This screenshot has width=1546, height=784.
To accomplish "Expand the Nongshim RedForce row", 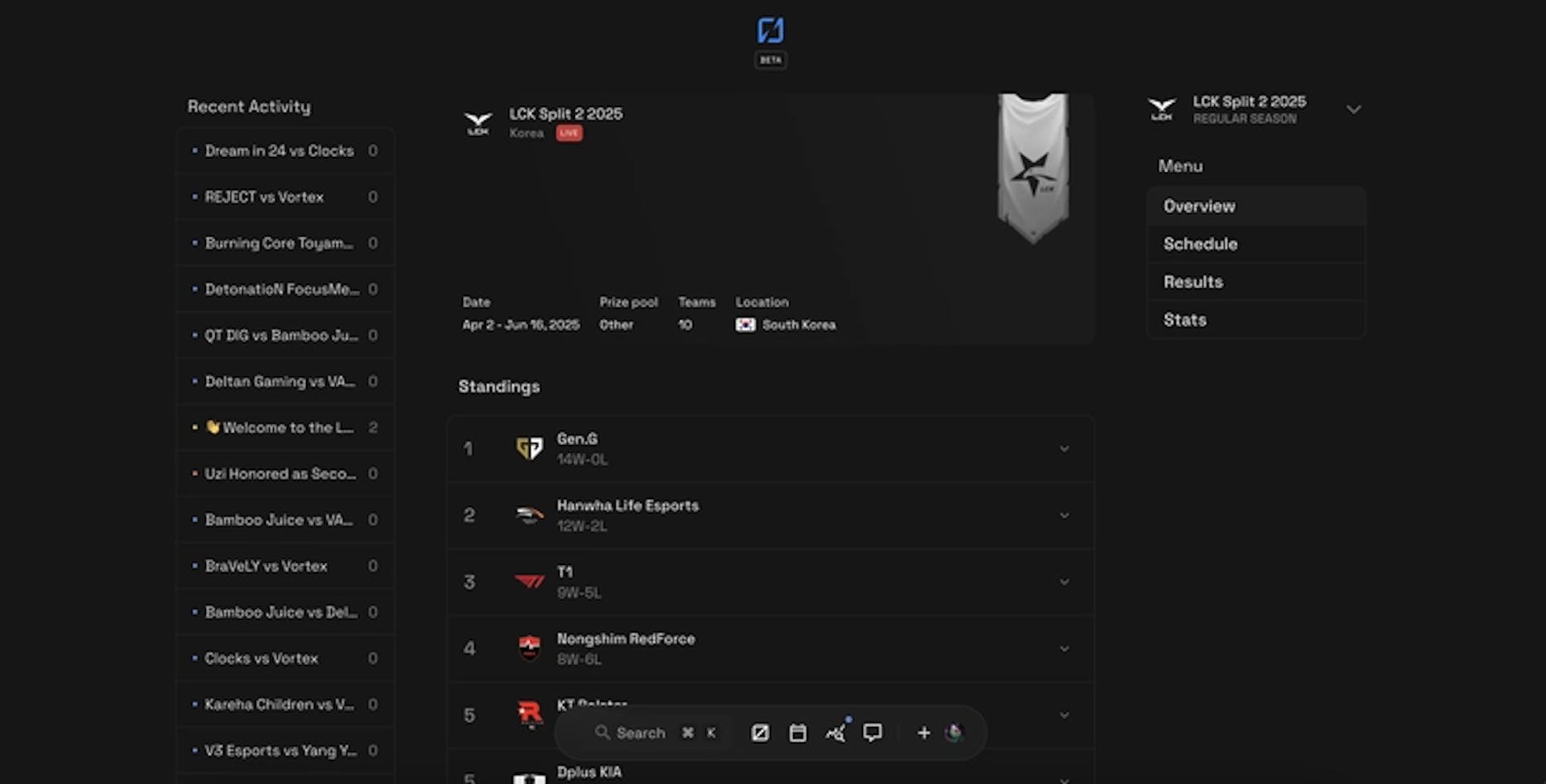I will (1064, 649).
